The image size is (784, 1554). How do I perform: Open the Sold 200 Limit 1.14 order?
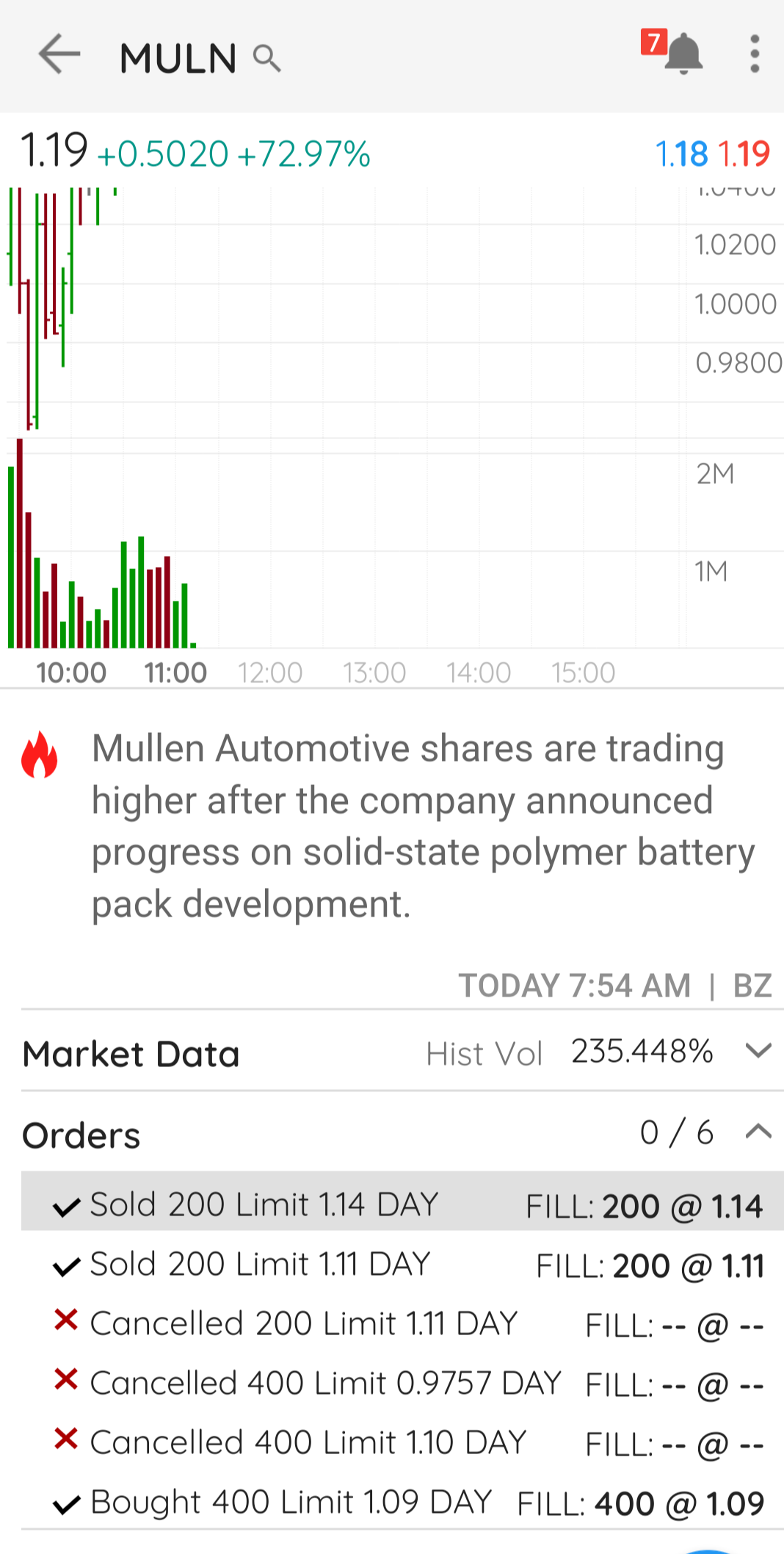[402, 1204]
